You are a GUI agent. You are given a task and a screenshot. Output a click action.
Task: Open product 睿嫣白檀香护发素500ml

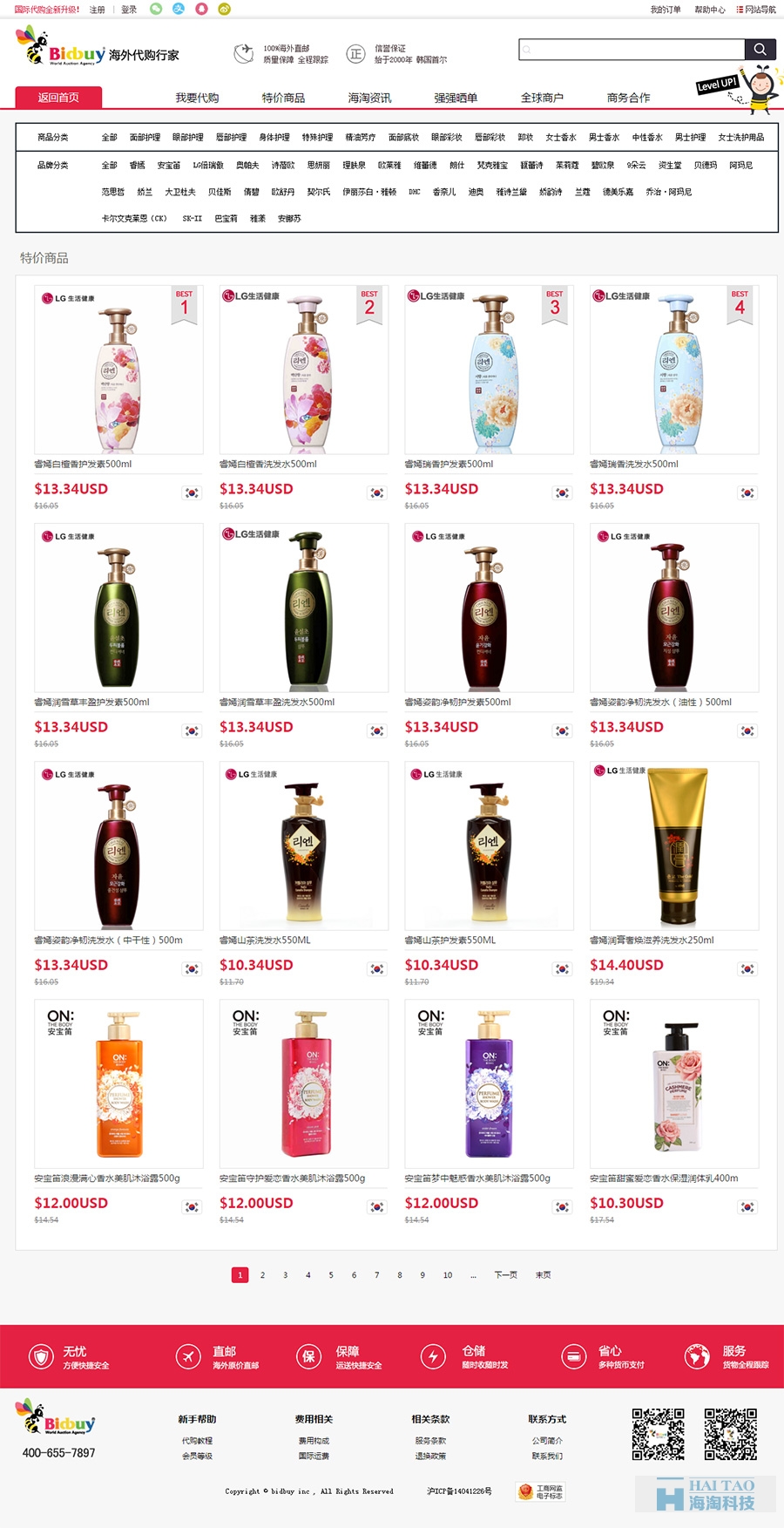[x=83, y=465]
